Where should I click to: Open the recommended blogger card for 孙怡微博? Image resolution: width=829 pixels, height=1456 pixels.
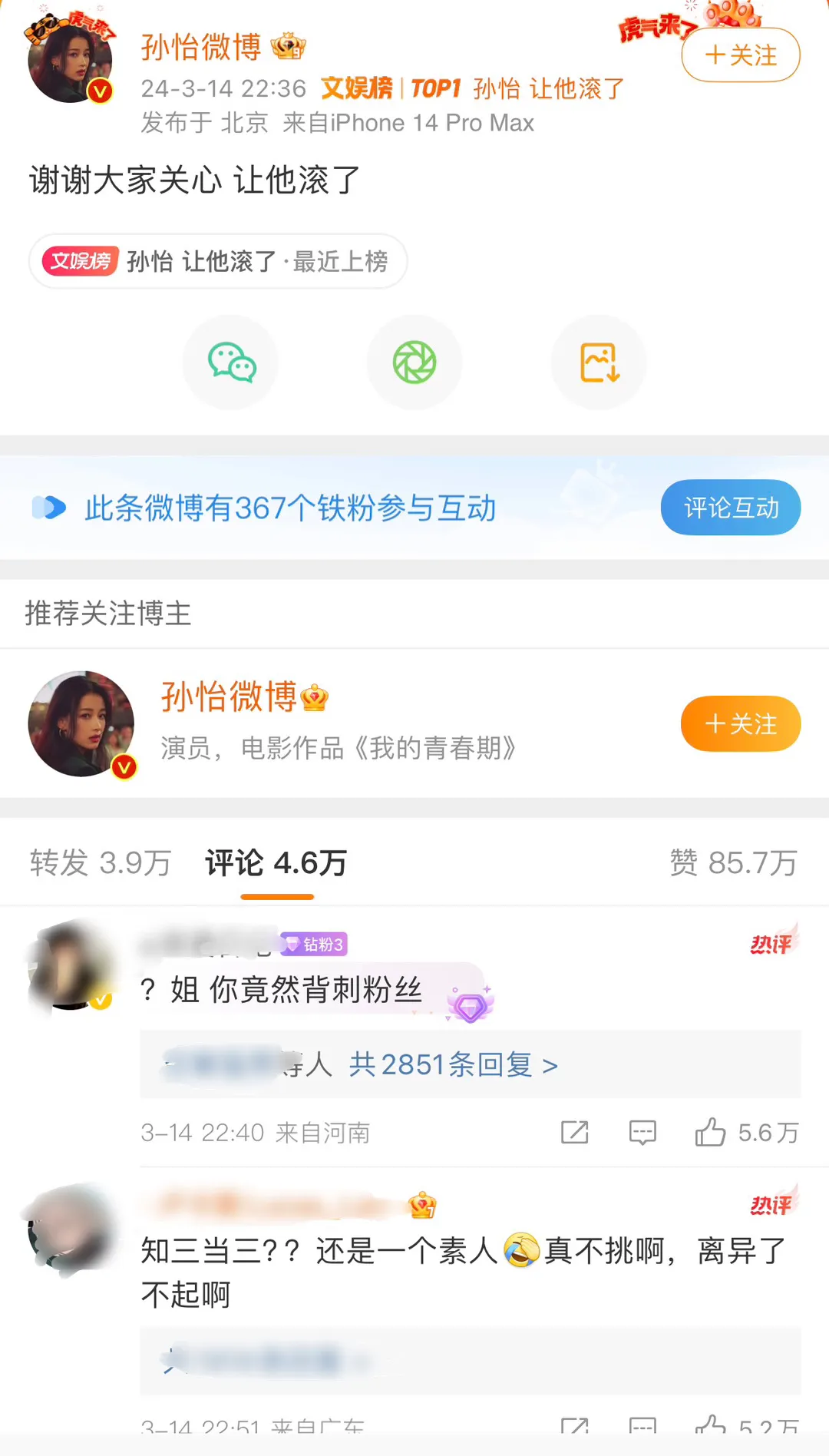click(338, 723)
